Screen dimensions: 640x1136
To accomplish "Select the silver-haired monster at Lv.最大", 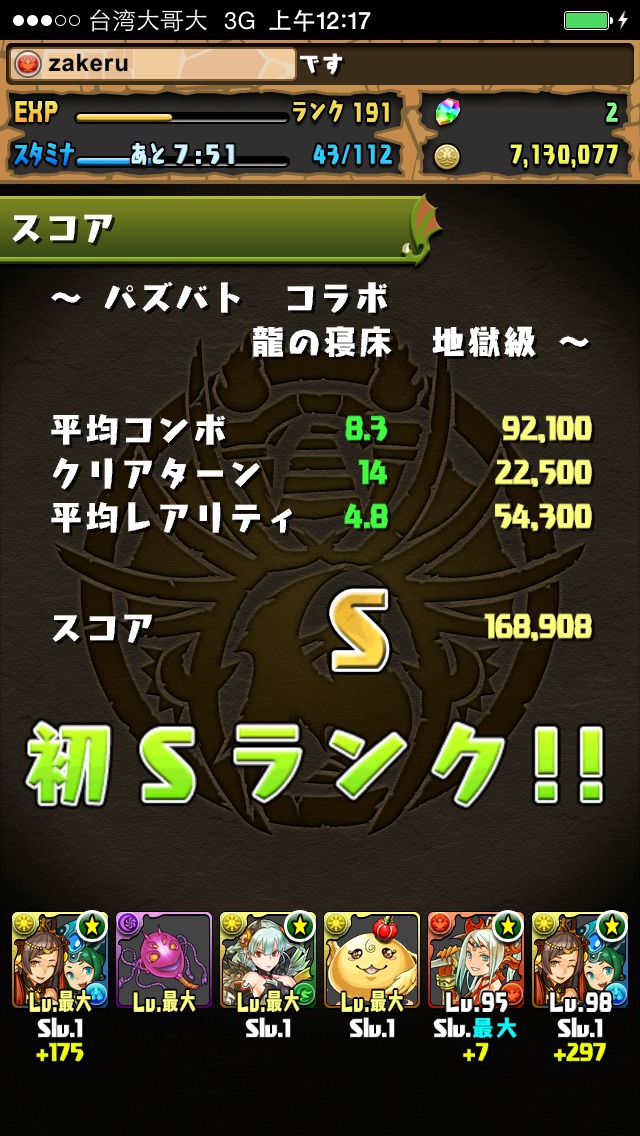I will click(267, 960).
